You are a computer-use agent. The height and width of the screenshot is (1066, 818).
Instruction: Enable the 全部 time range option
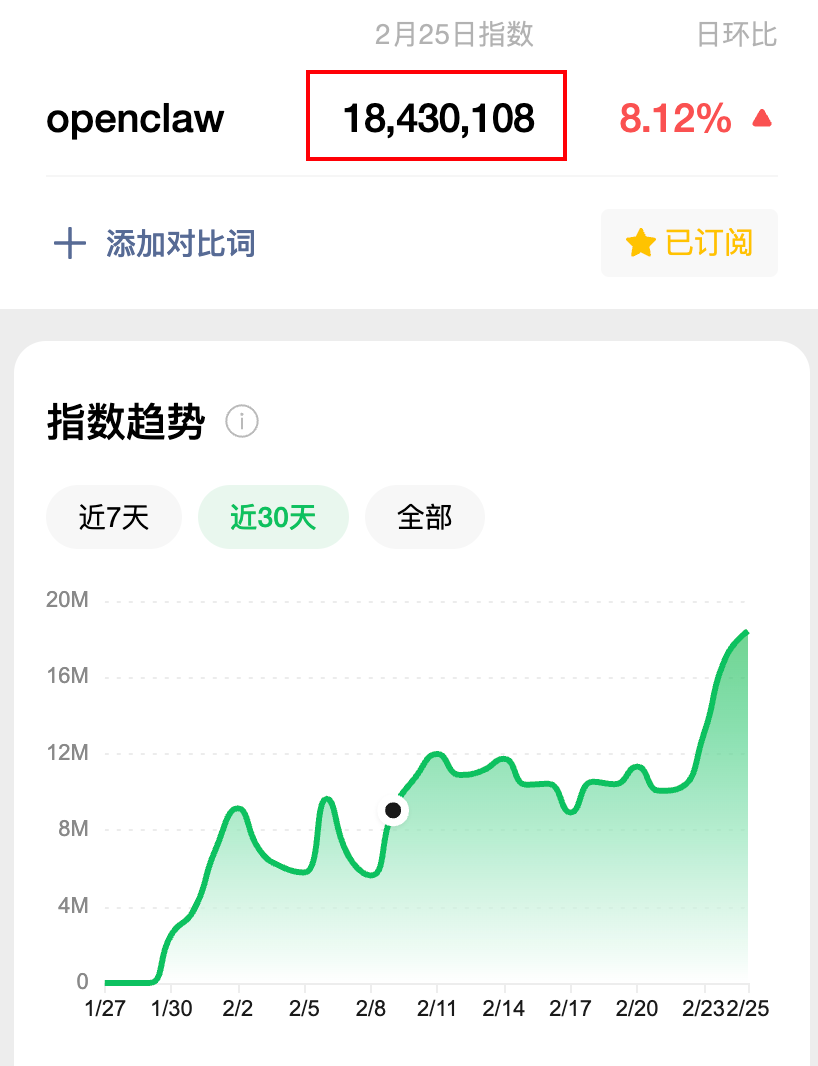coord(425,517)
